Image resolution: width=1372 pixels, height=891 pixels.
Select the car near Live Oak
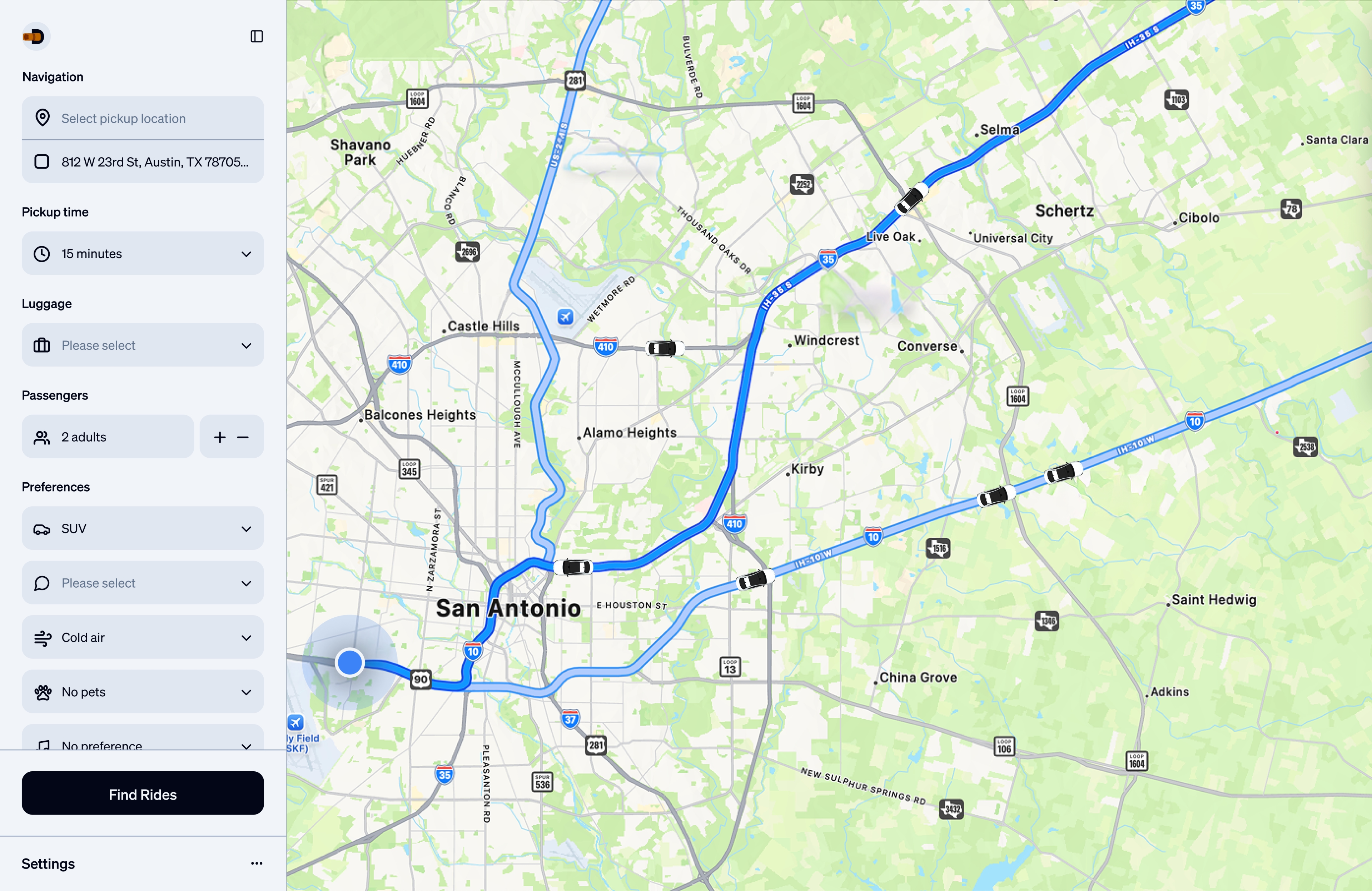(911, 199)
